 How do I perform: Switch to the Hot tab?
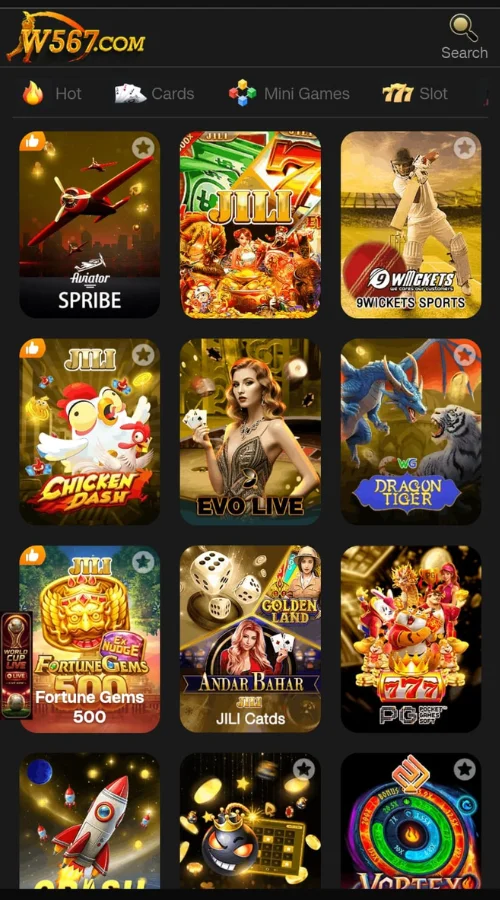pos(52,94)
